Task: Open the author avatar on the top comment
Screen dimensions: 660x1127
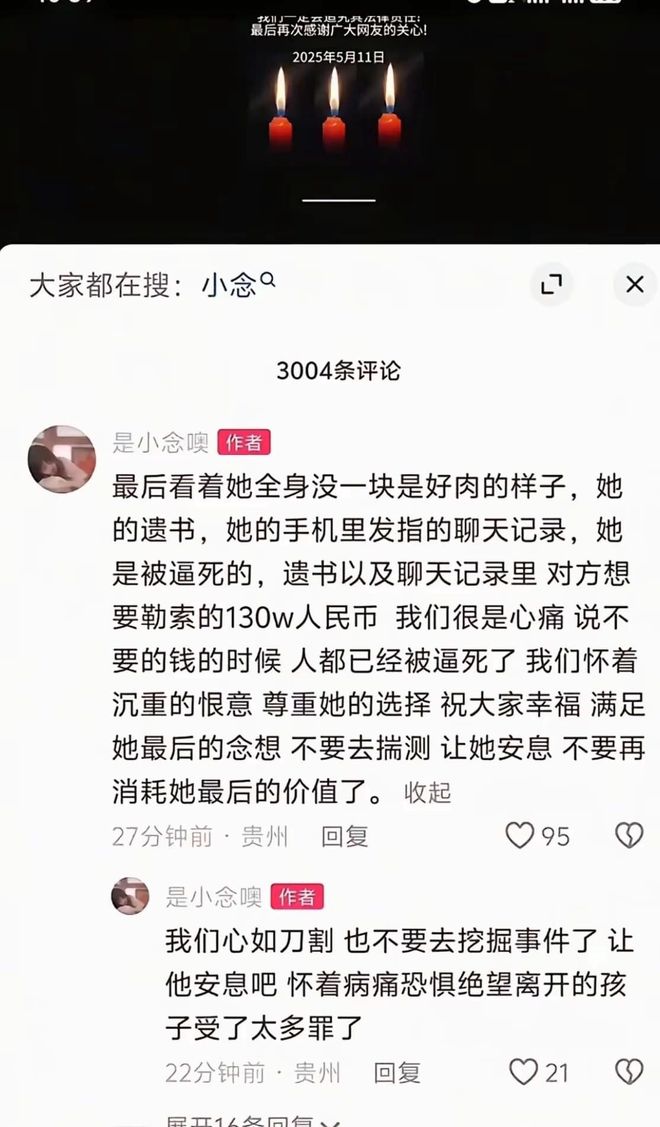Action: tap(62, 459)
